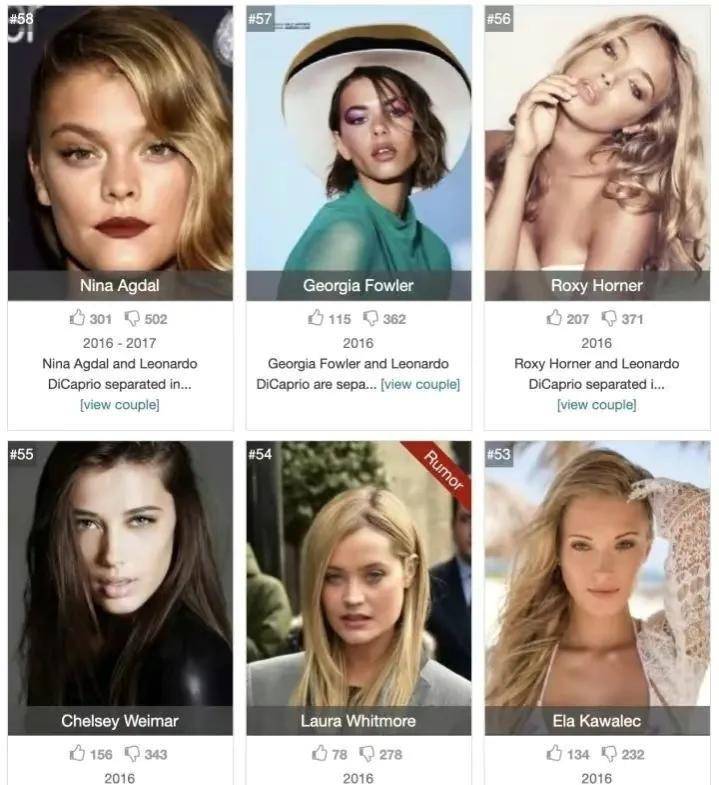Screen dimensions: 719x785
Task: Thumbs up the Roxy Horner entry
Action: 554,319
